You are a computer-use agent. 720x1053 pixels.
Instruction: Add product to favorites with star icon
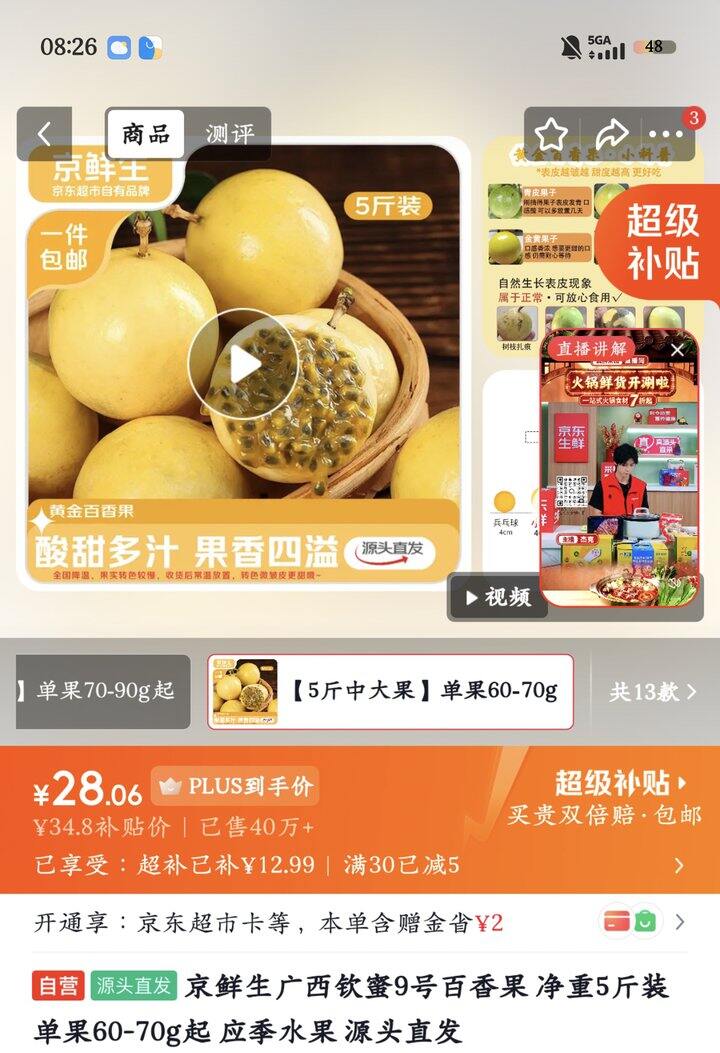tap(551, 134)
